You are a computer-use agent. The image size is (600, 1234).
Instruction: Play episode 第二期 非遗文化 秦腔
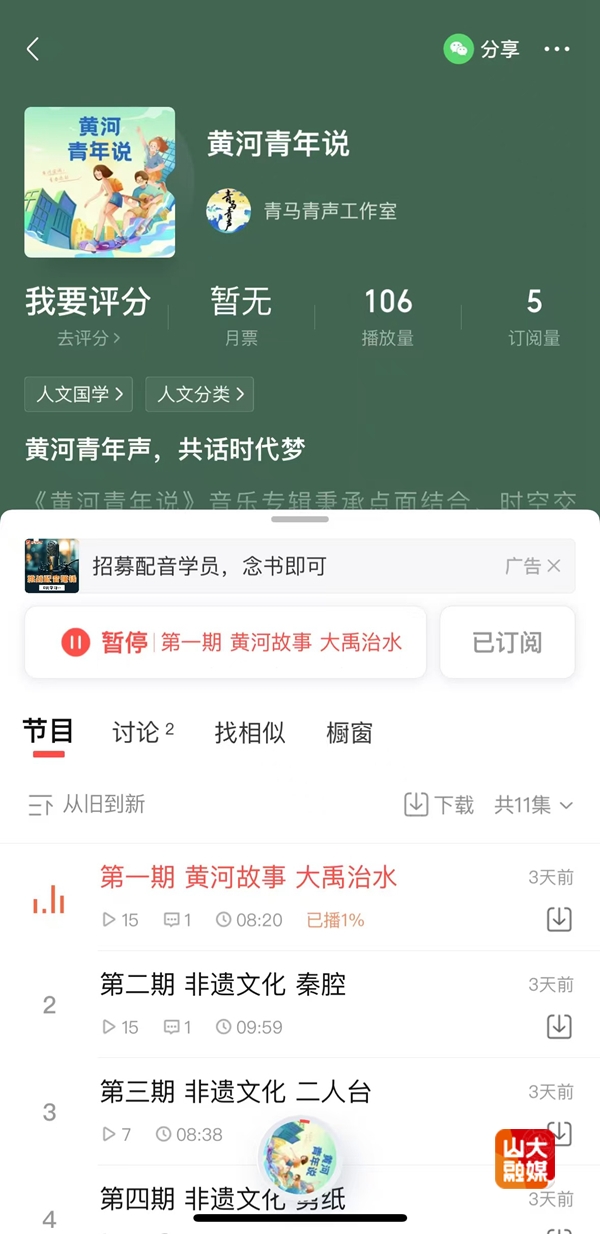(x=222, y=985)
